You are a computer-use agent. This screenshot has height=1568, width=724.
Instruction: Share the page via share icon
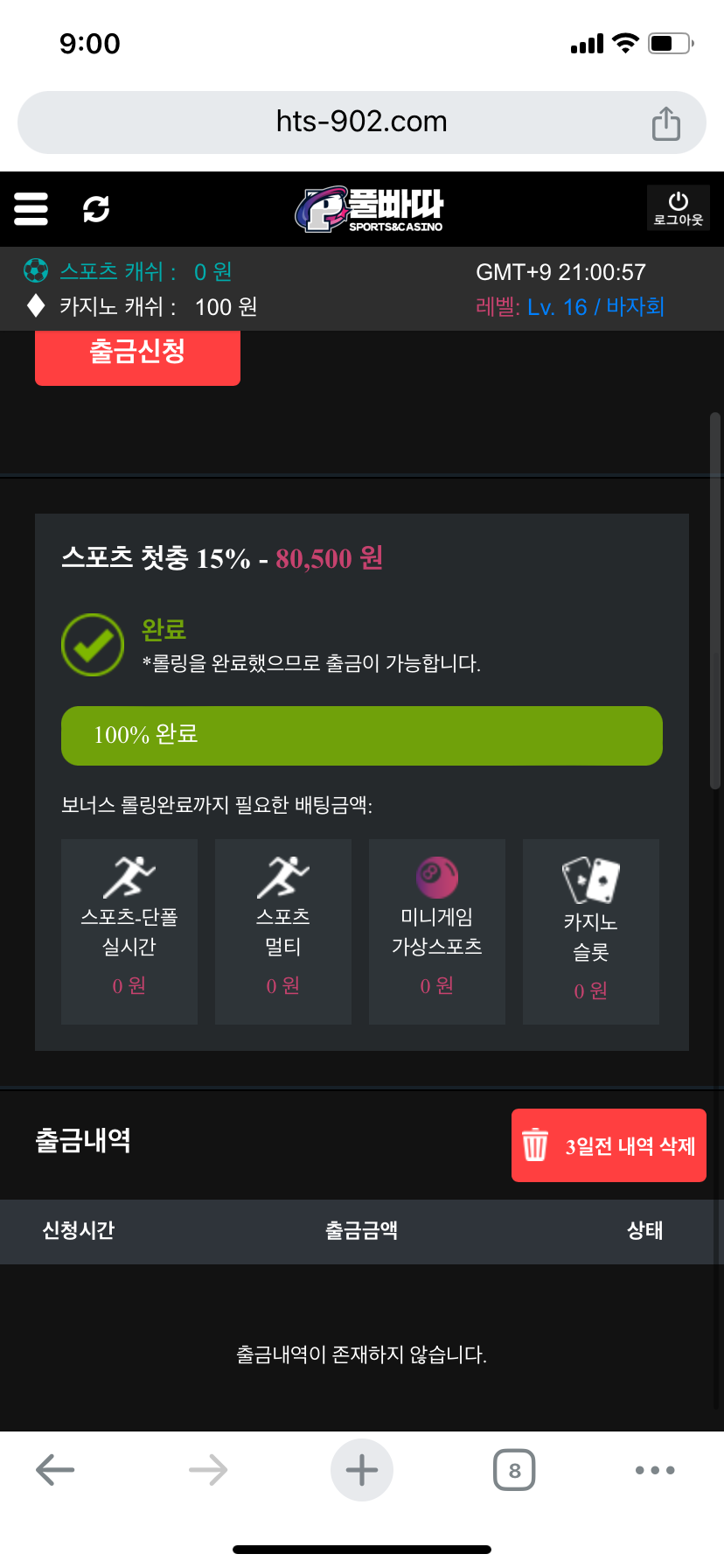click(665, 123)
